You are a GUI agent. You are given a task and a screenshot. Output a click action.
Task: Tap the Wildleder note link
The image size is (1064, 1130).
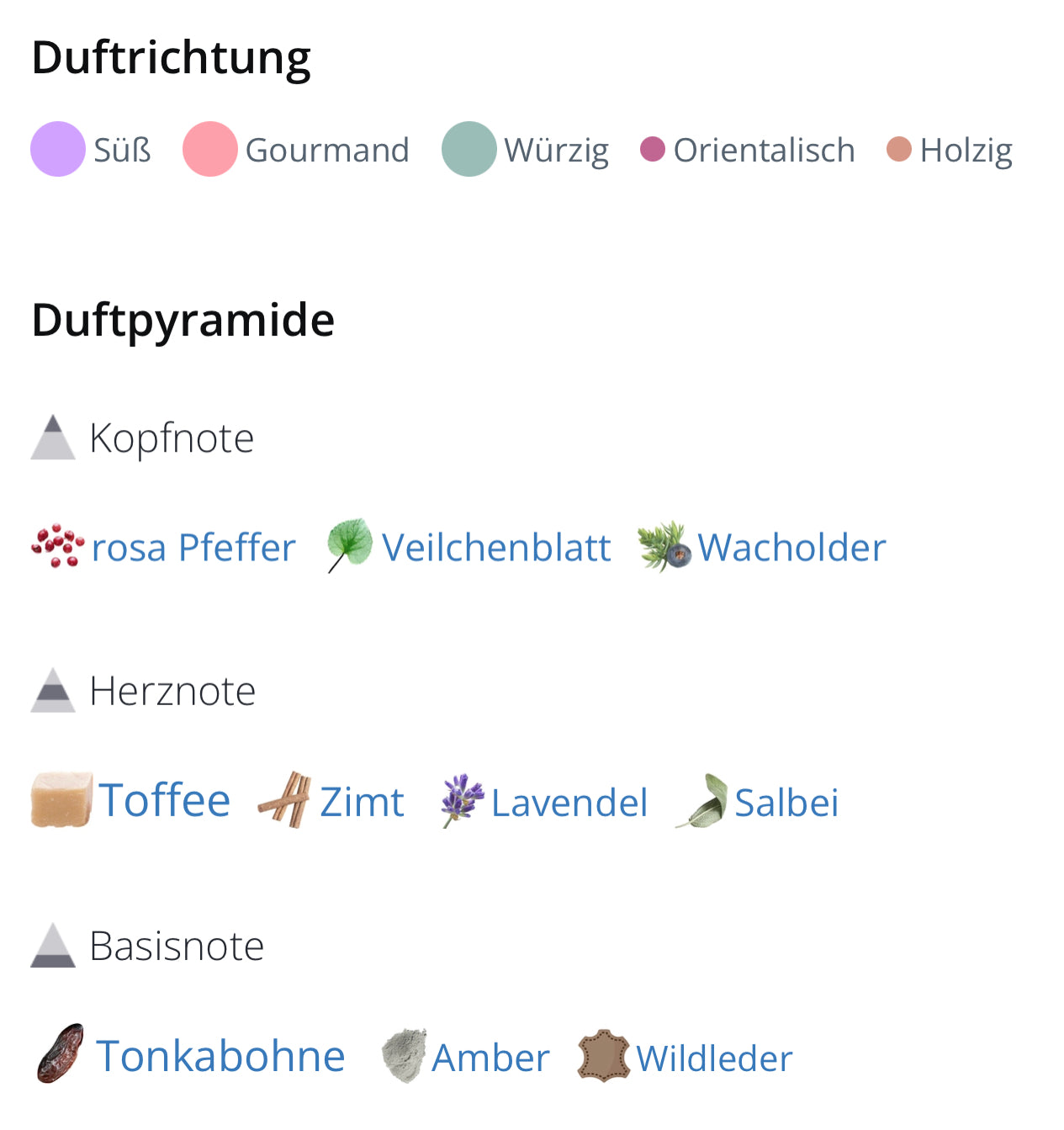point(713,1058)
